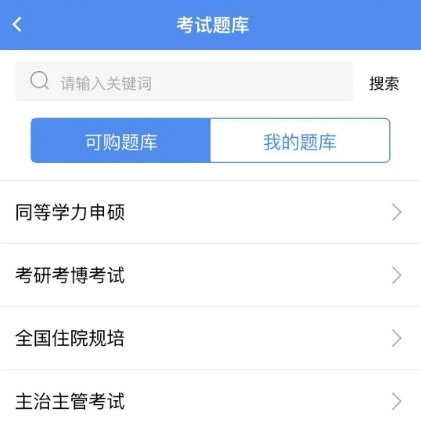This screenshot has height=425, width=421.
Task: Open the 同等学力申硕 category
Action: tap(210, 212)
